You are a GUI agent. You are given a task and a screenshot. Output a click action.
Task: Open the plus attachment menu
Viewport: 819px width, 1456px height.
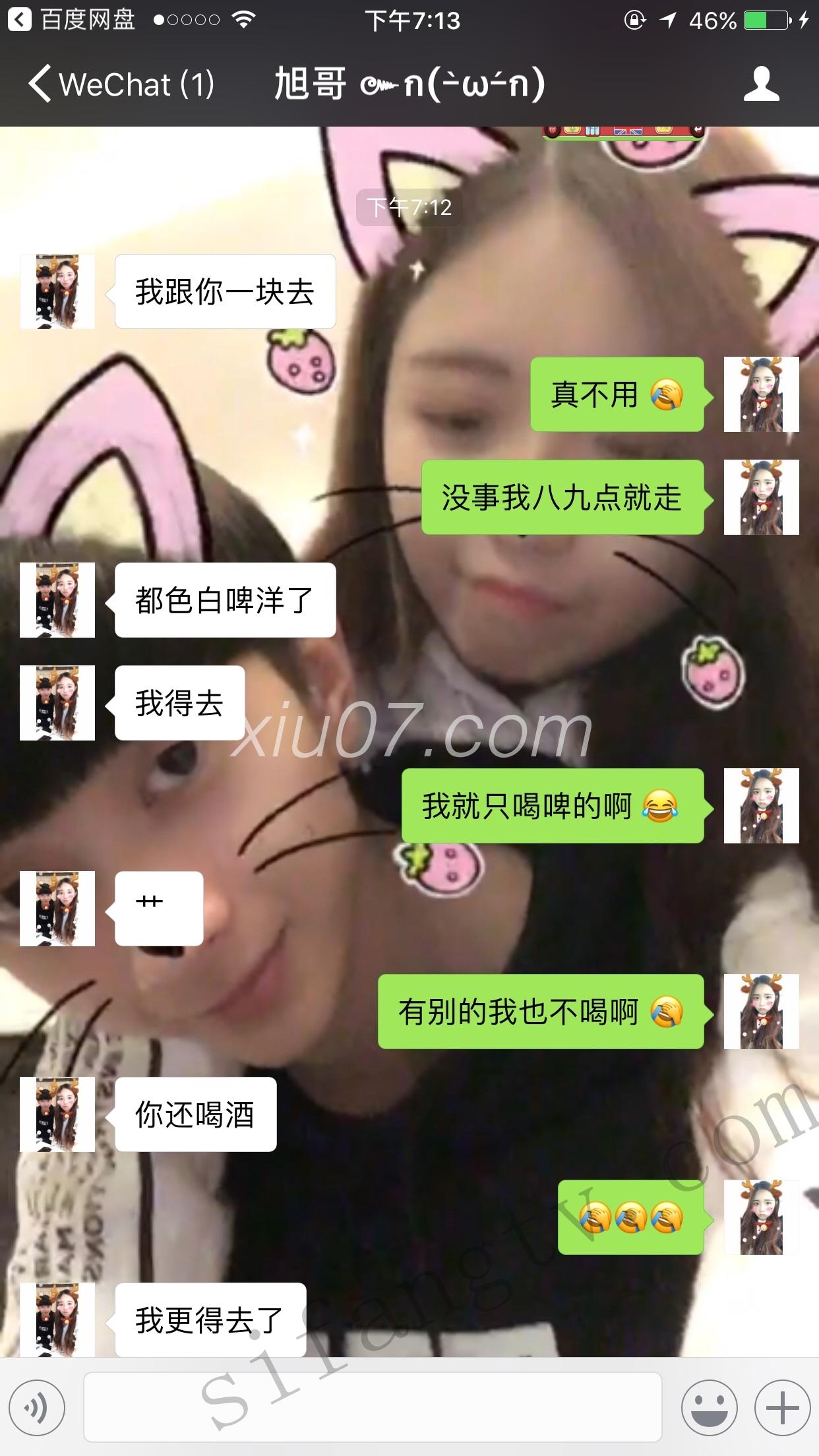tap(782, 1408)
